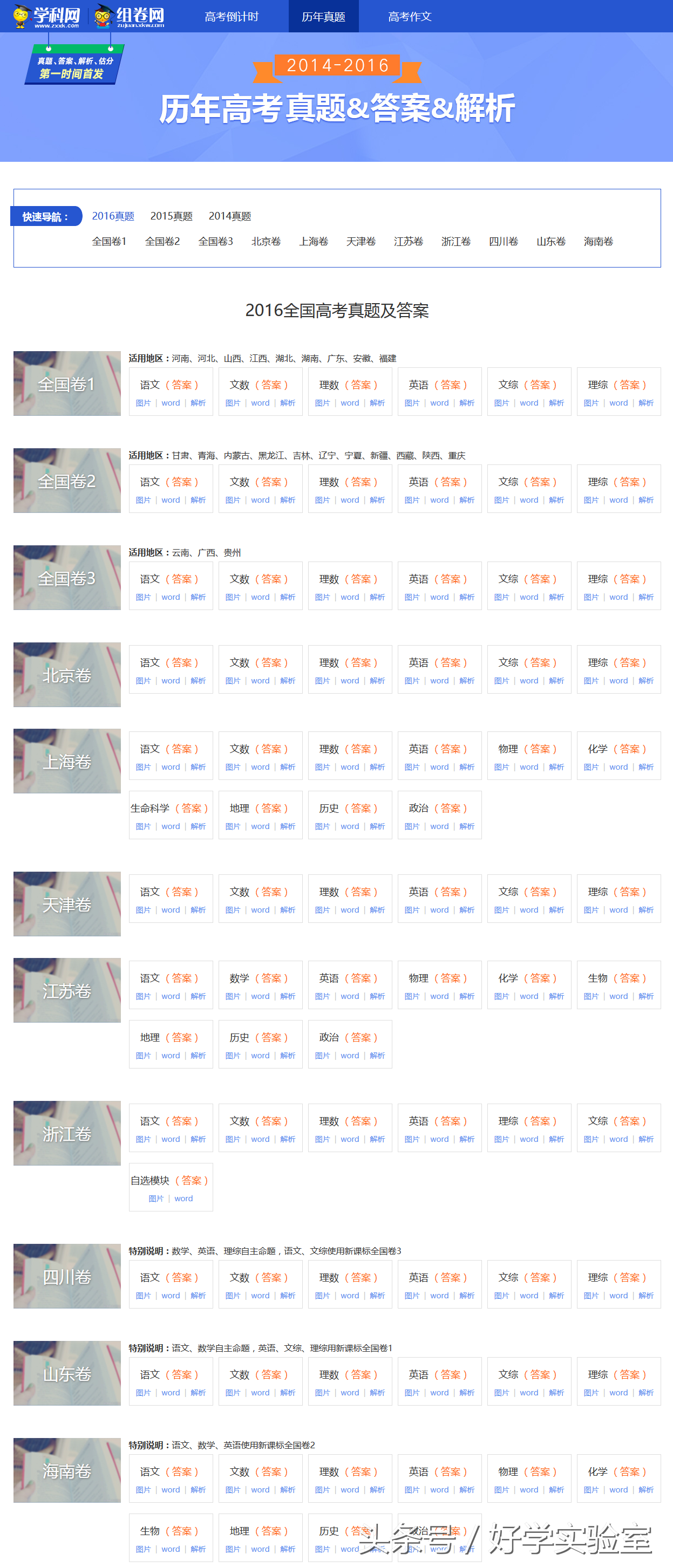The width and height of the screenshot is (673, 1568).
Task: Open word file for 上海卷 生命科学
Action: click(x=171, y=826)
